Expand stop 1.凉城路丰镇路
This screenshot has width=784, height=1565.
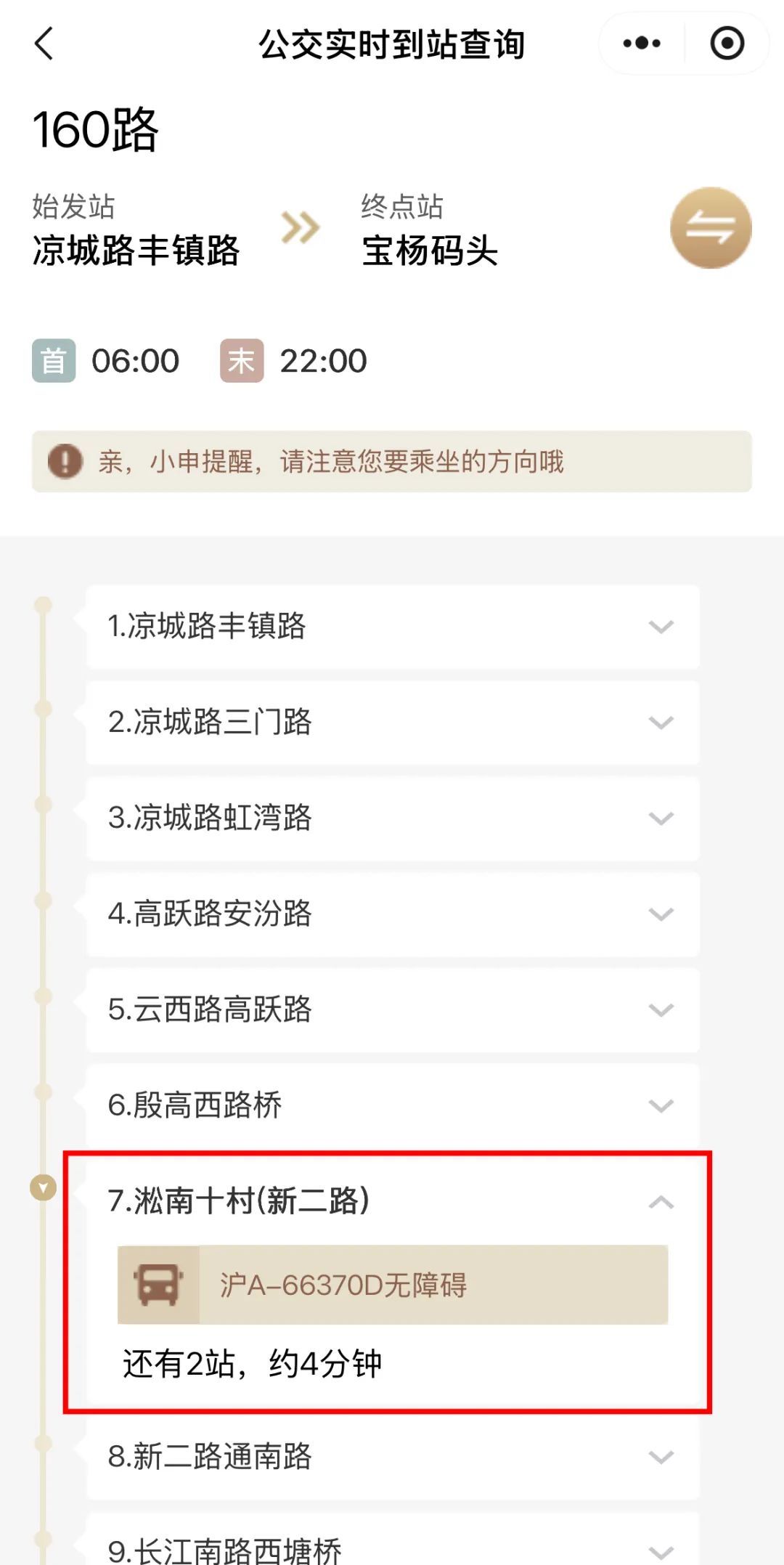393,626
